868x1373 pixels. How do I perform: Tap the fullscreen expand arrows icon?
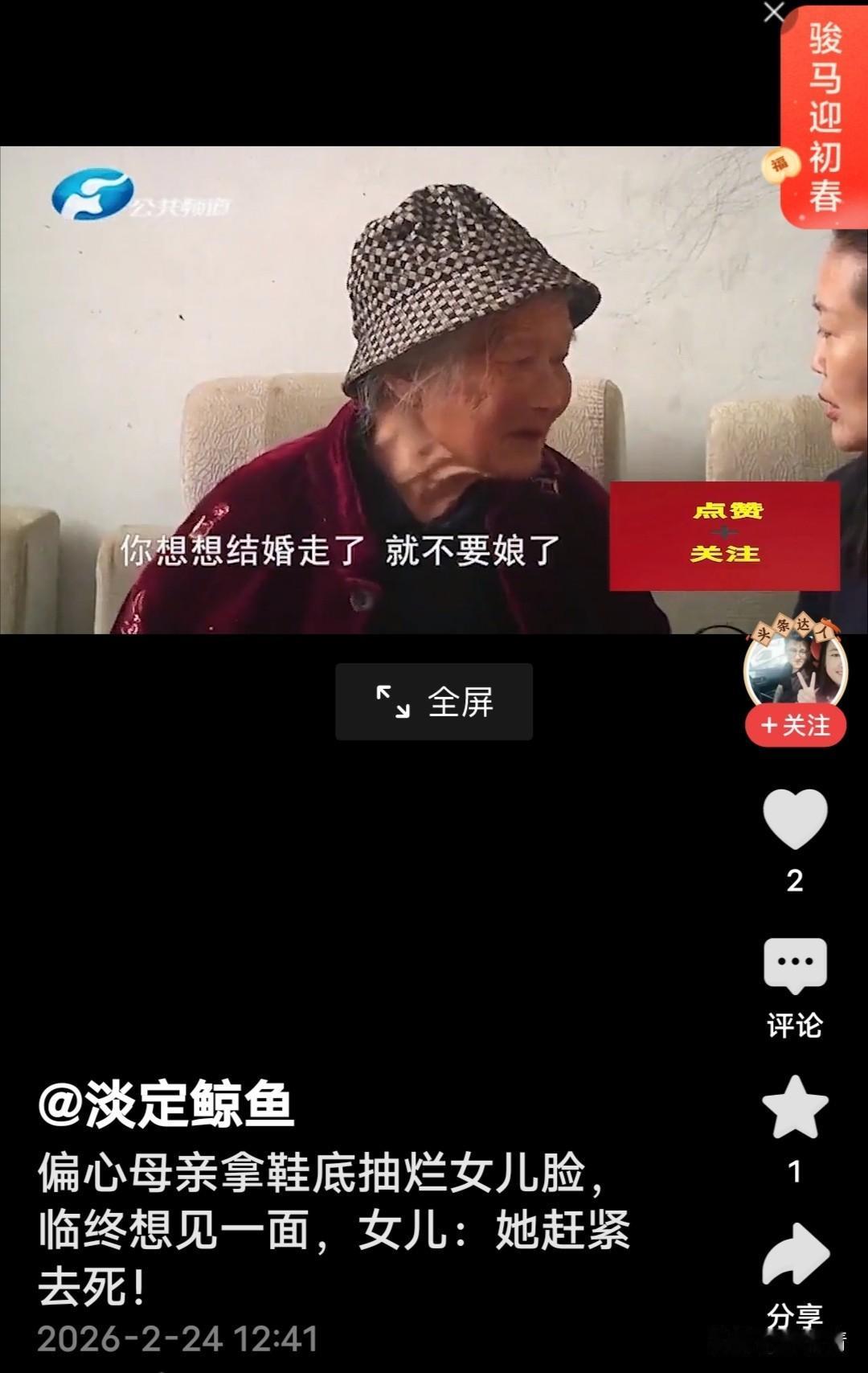click(393, 700)
